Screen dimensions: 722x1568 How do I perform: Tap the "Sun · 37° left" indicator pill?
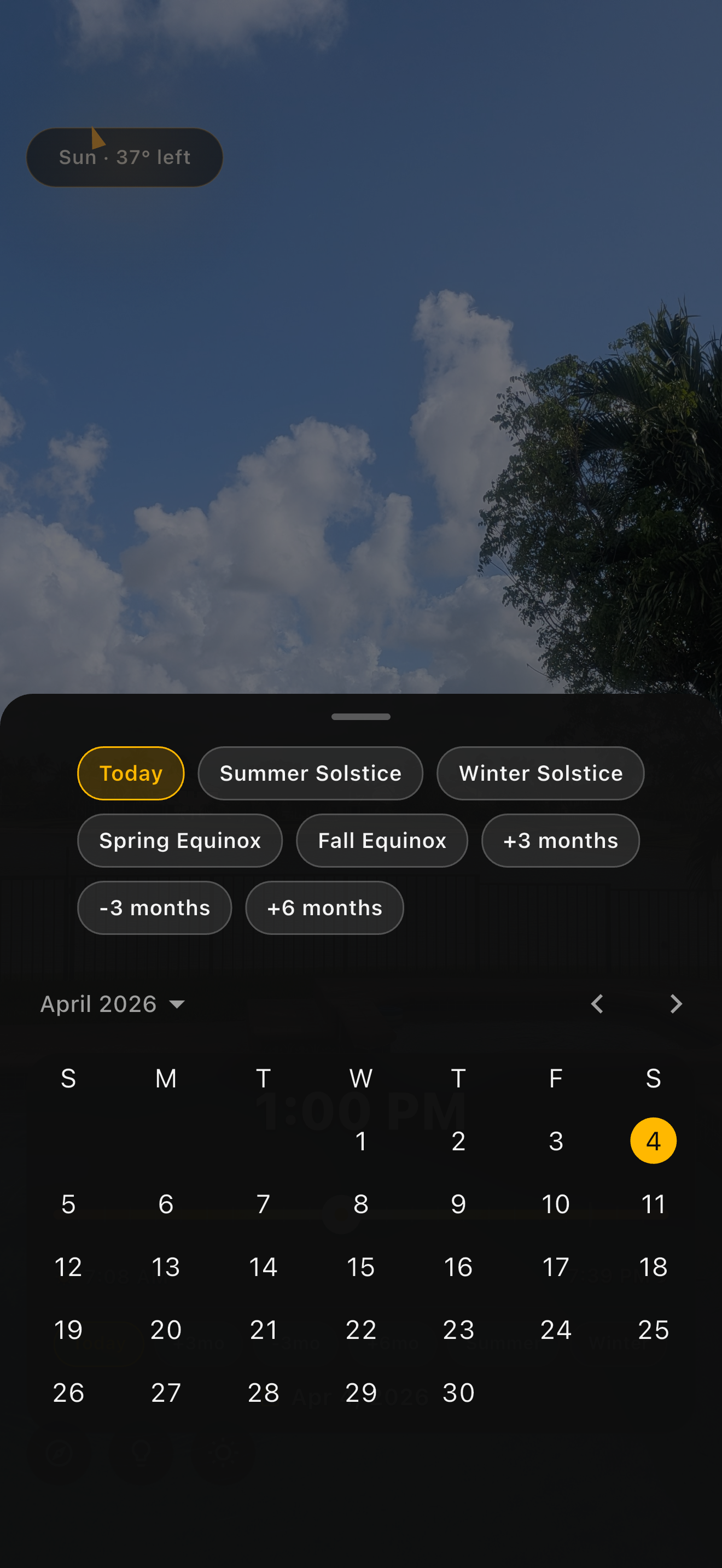tap(124, 156)
